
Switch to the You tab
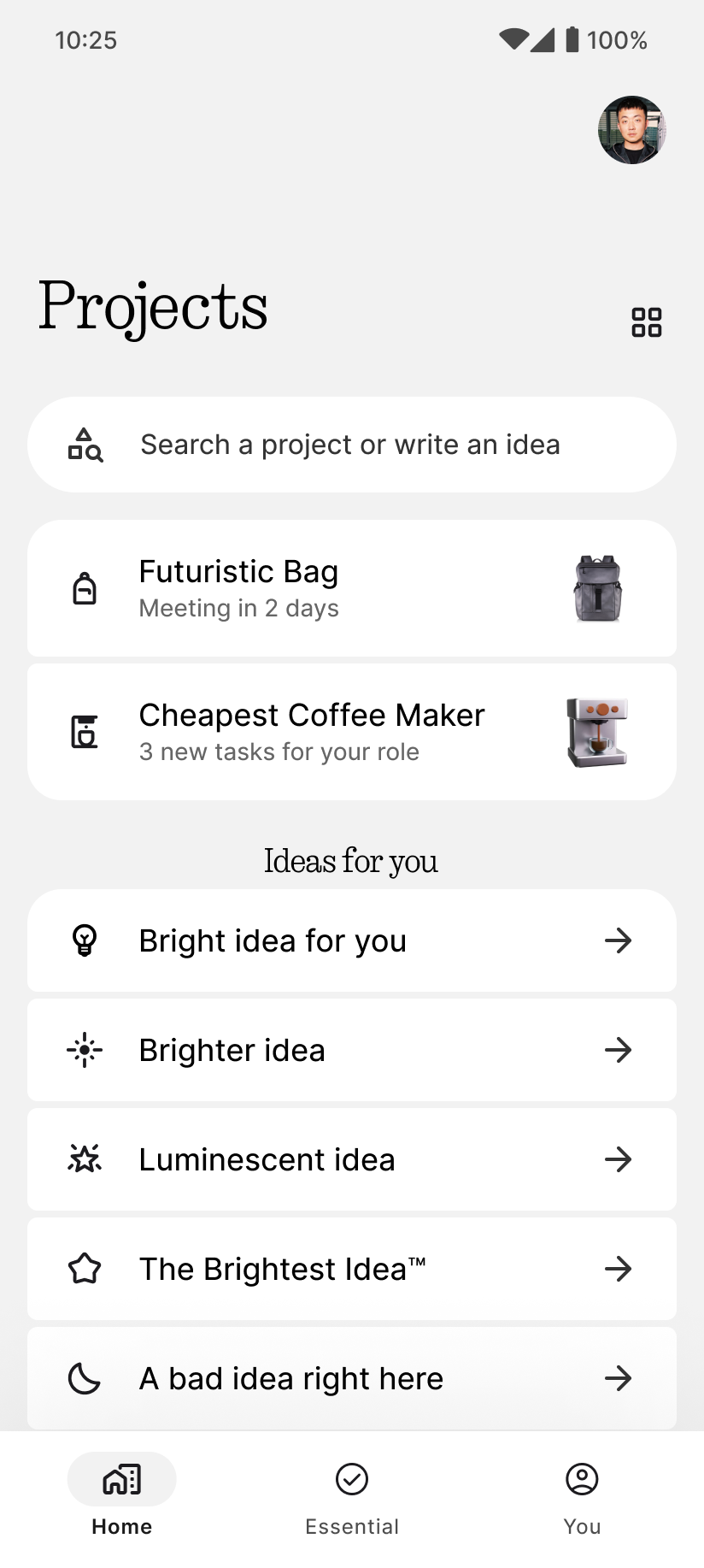pyautogui.click(x=582, y=1495)
